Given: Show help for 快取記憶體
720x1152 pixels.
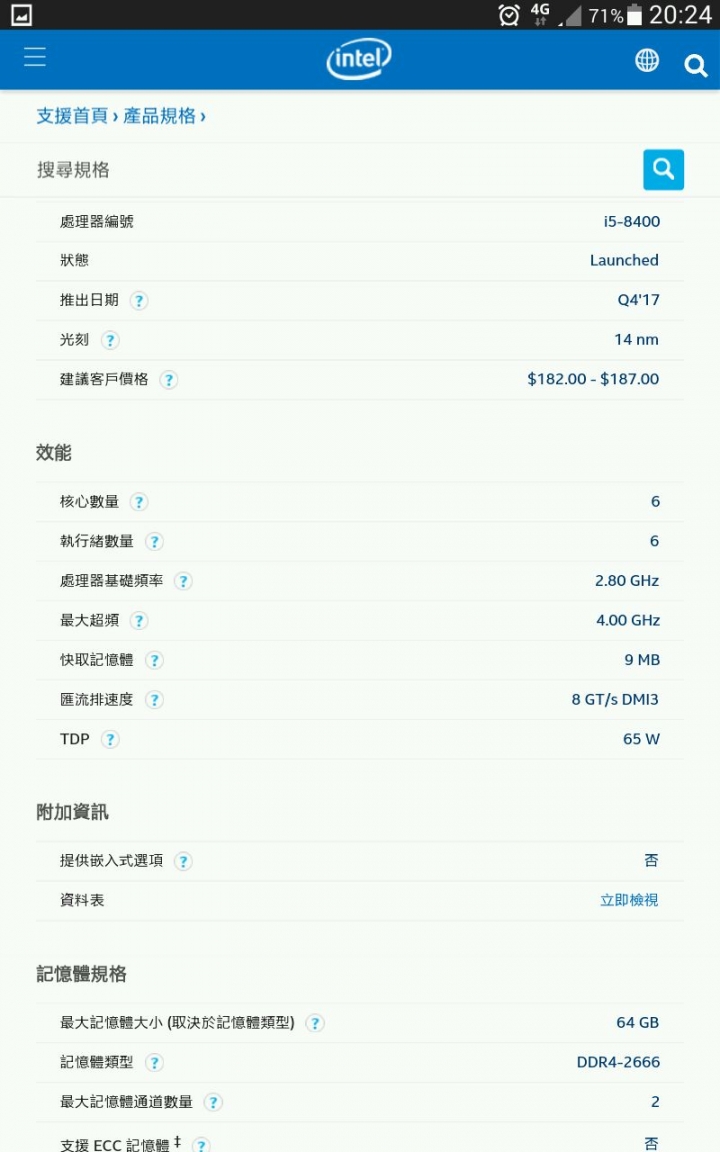Looking at the screenshot, I should 154,660.
